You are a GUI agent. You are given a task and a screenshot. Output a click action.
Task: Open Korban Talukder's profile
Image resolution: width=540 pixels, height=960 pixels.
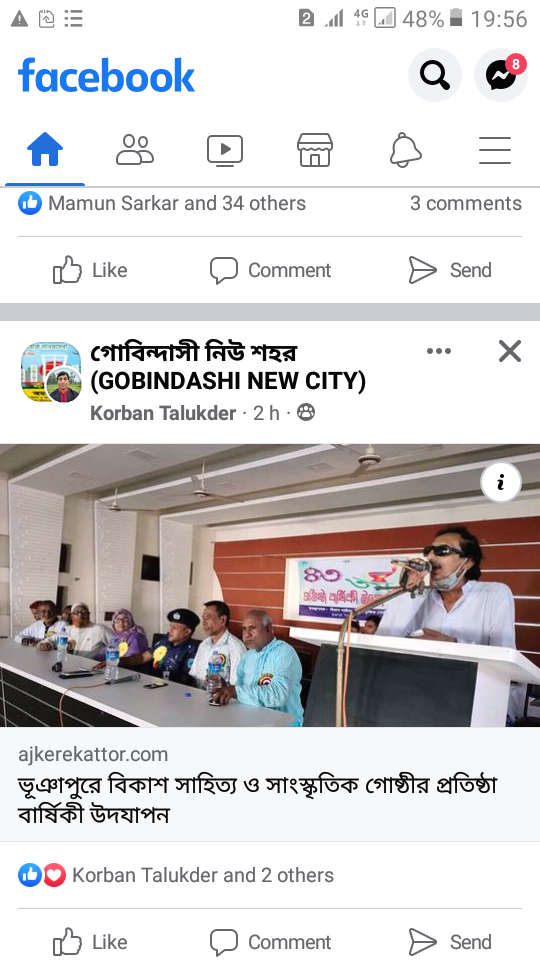pyautogui.click(x=163, y=413)
